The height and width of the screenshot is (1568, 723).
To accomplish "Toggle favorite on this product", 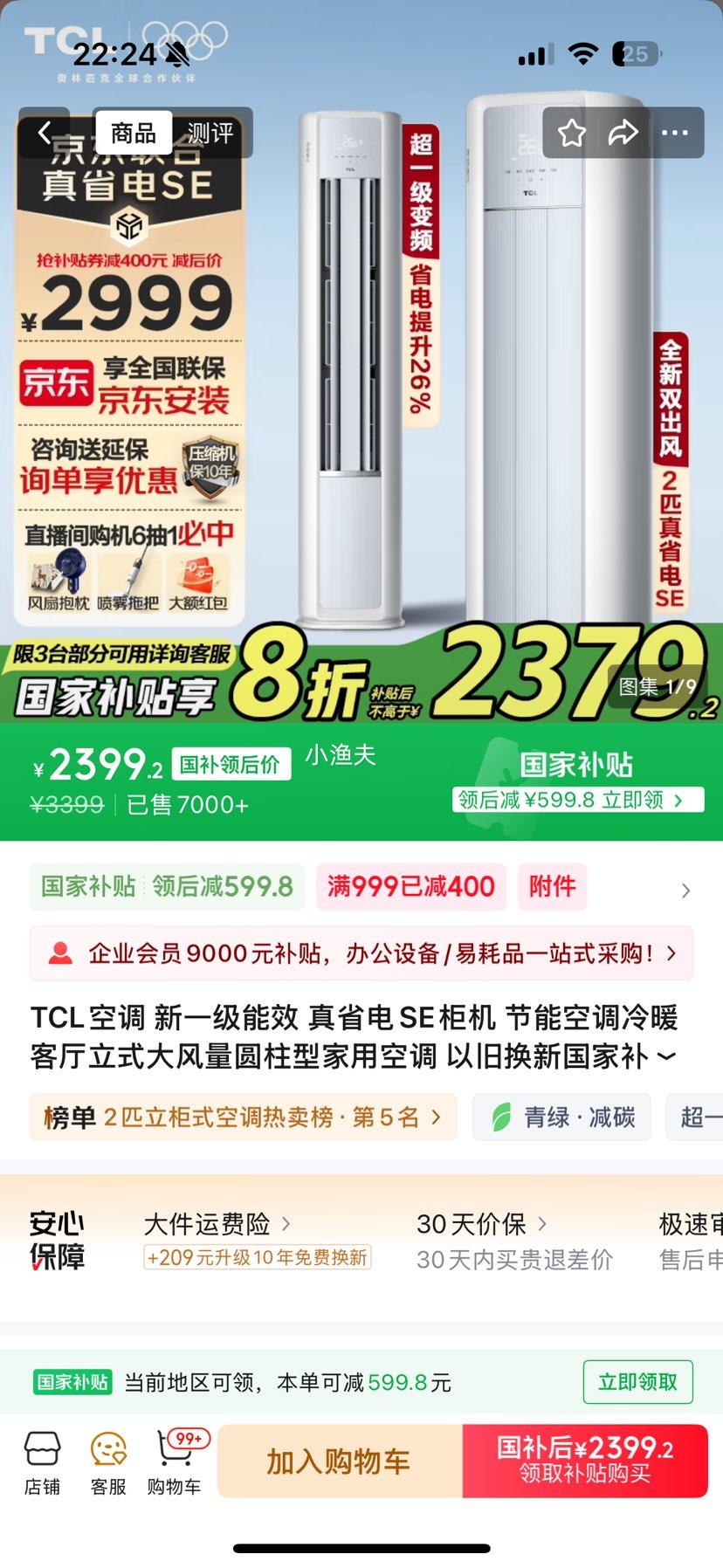I will click(572, 132).
